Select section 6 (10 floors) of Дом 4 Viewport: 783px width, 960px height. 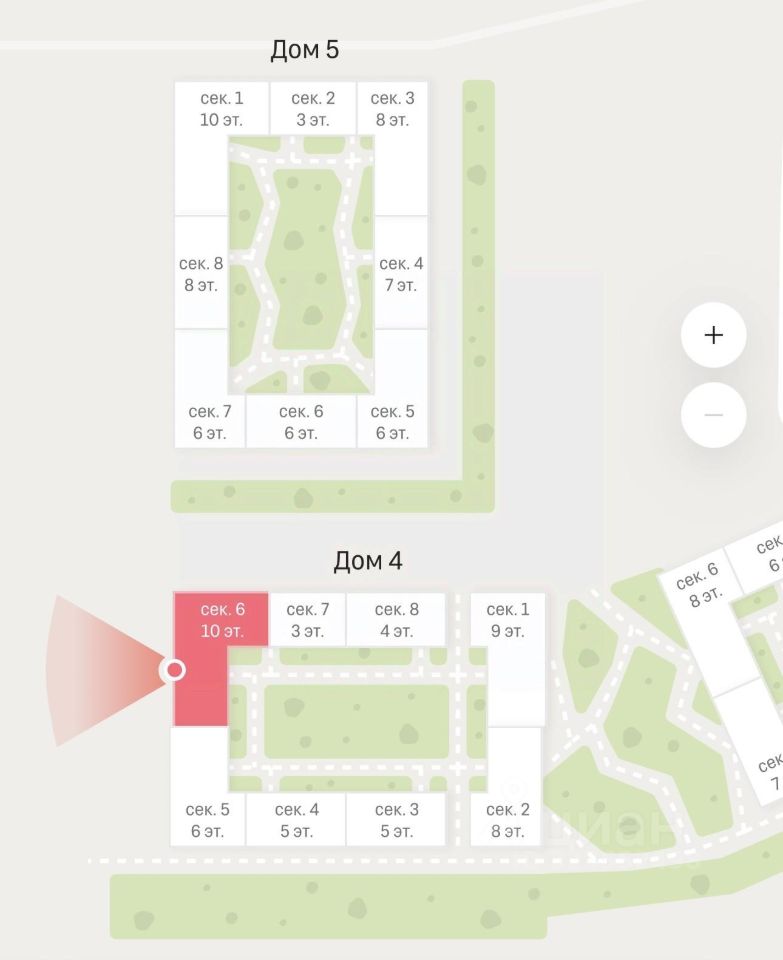[x=221, y=620]
